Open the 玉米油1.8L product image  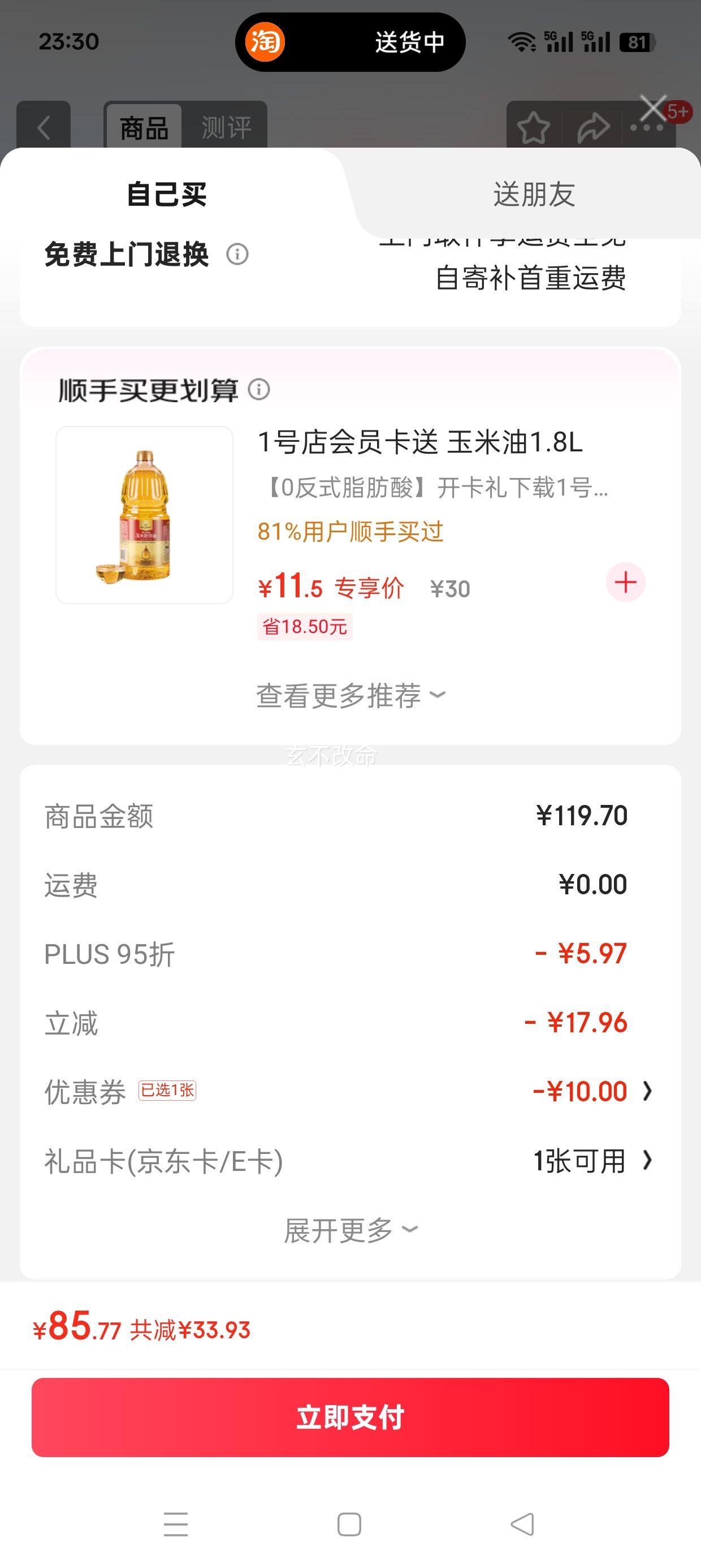[x=144, y=515]
